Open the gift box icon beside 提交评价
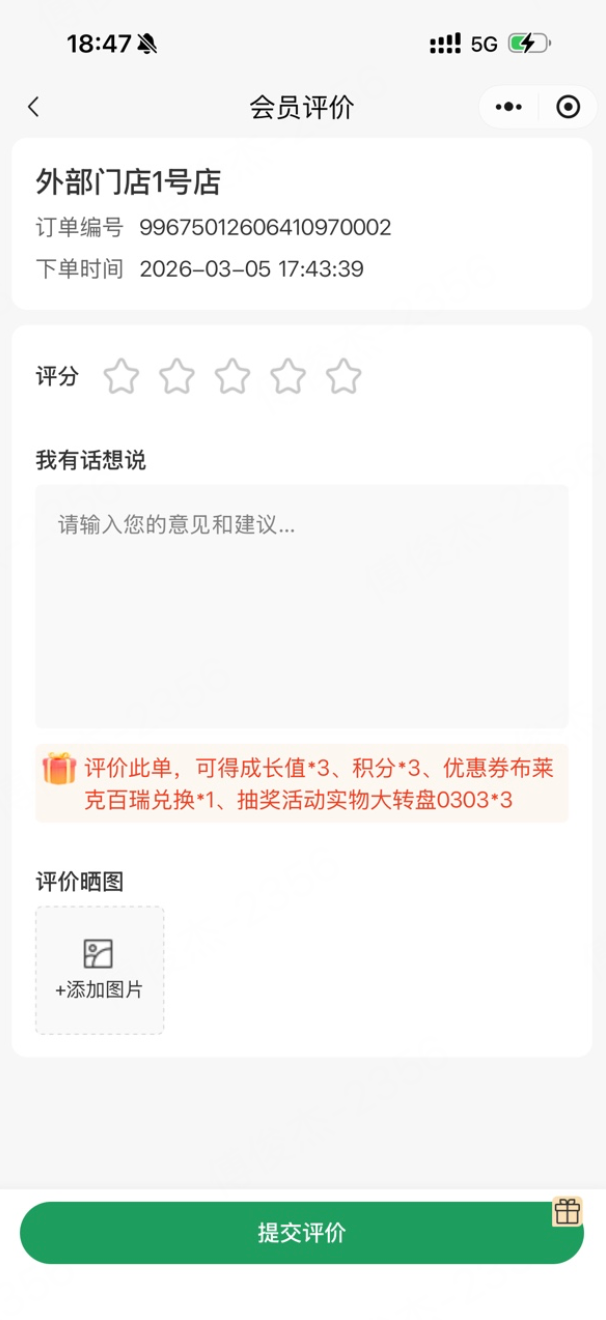This screenshot has width=606, height=1320. 567,1211
